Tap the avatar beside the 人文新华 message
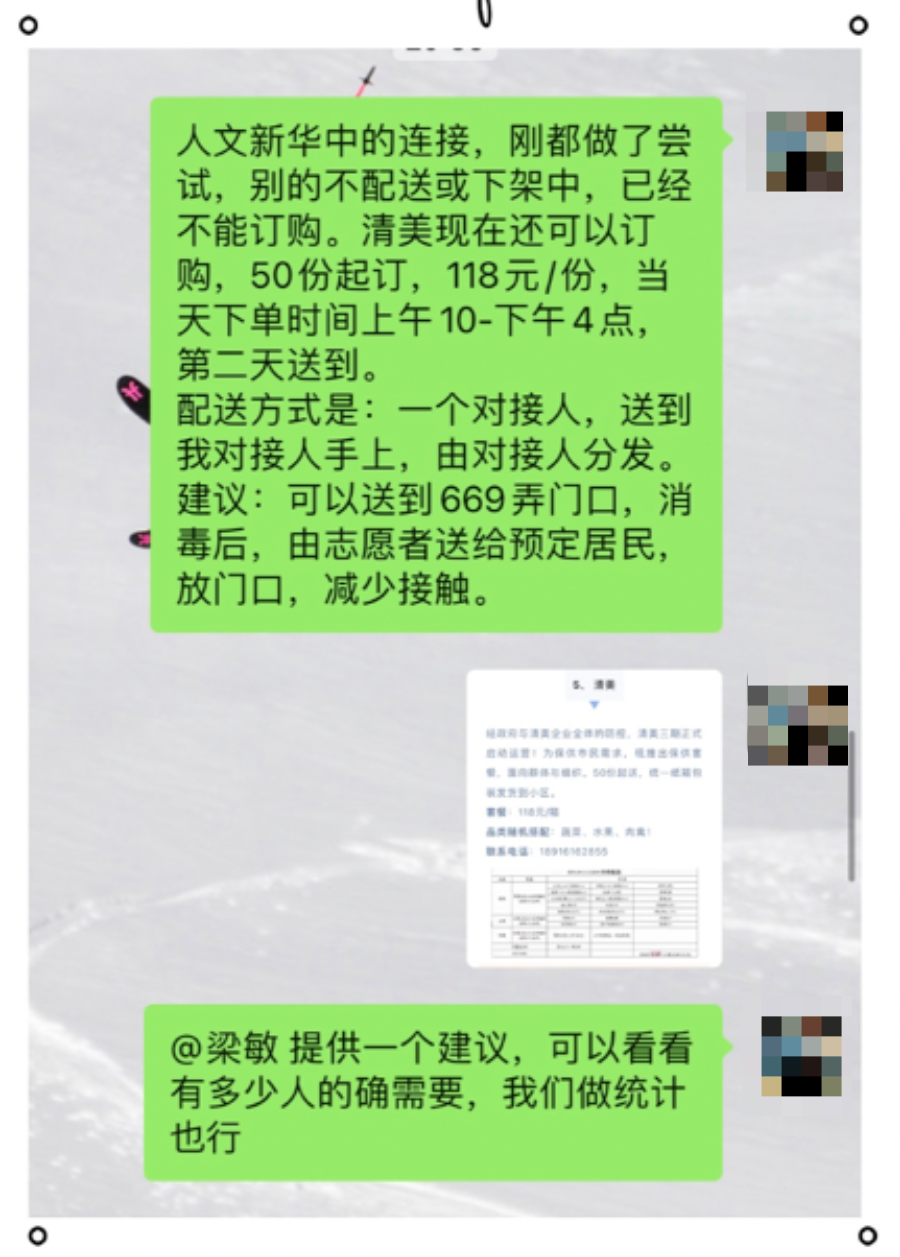900x1257 pixels. click(804, 151)
